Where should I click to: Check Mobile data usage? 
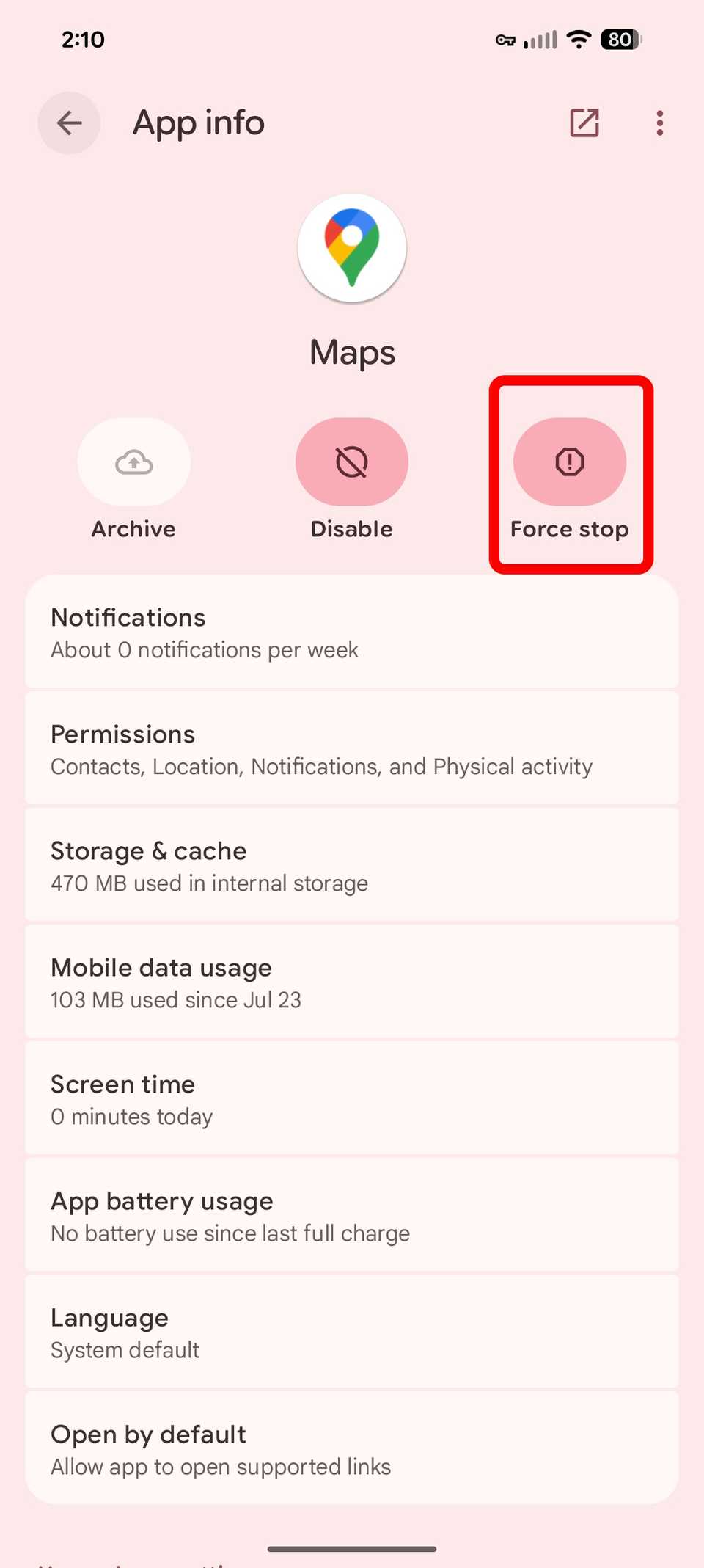pyautogui.click(x=352, y=982)
